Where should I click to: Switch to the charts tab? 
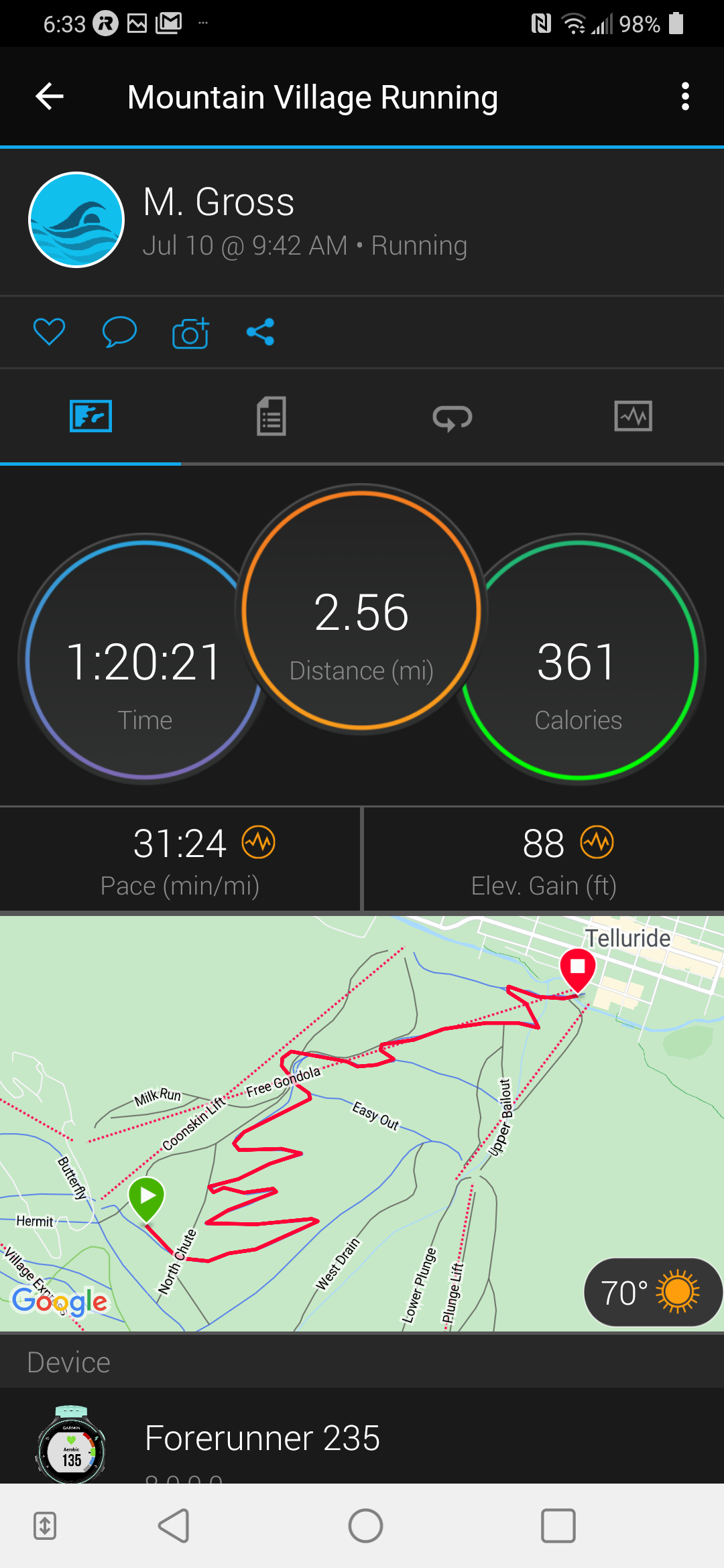[x=633, y=417]
